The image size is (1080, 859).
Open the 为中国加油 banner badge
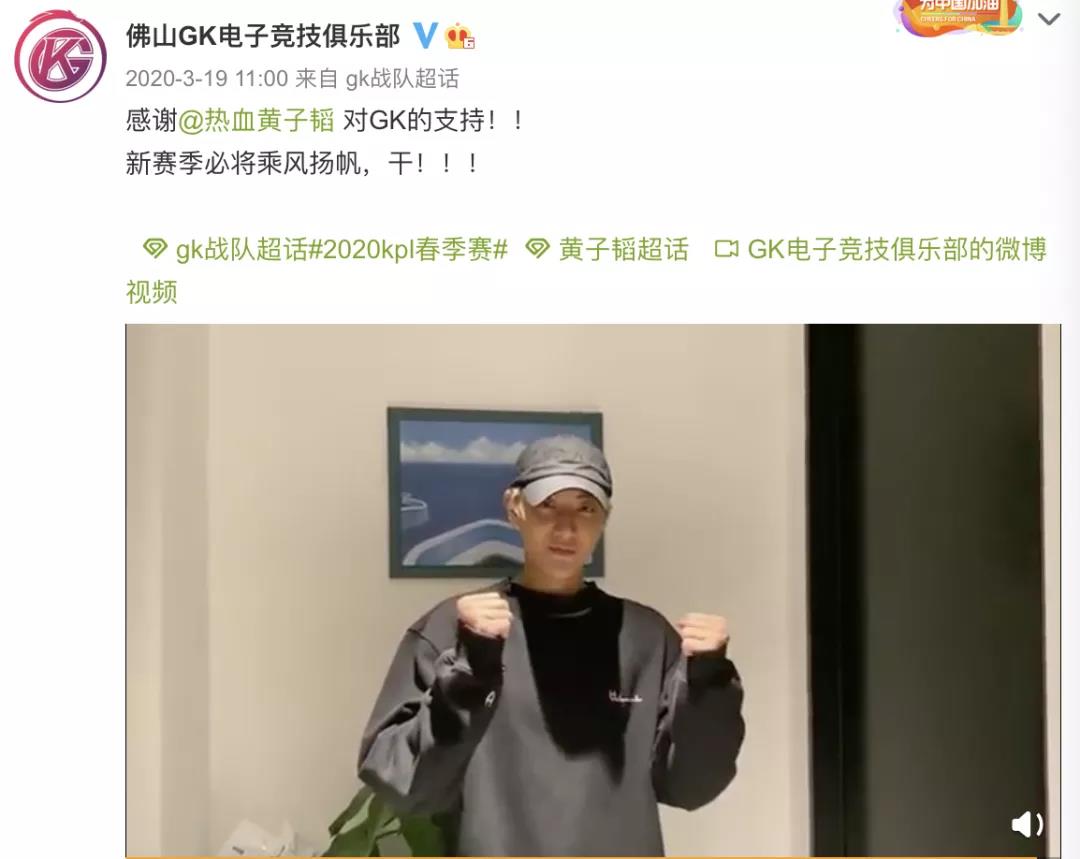pyautogui.click(x=958, y=14)
